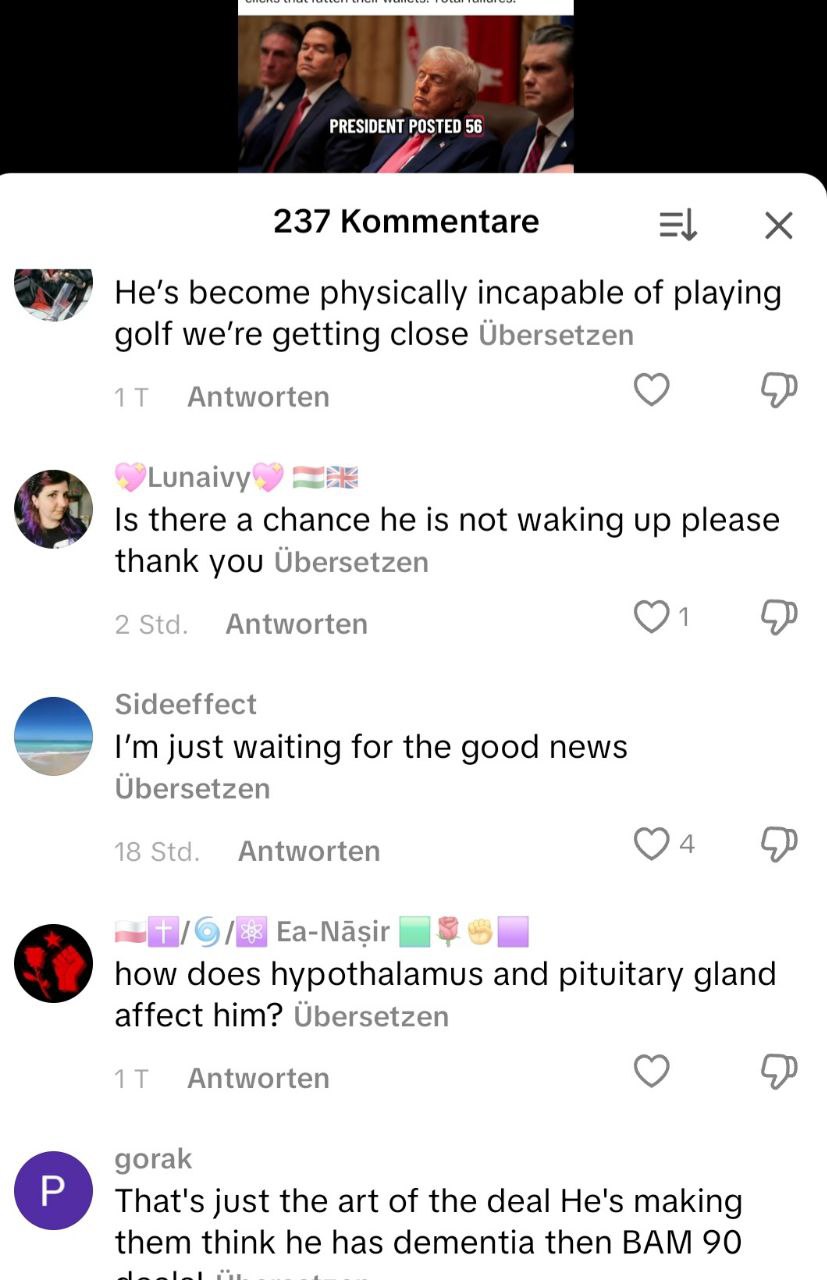The image size is (827, 1280).
Task: Dislike the golf comment
Action: [x=779, y=389]
